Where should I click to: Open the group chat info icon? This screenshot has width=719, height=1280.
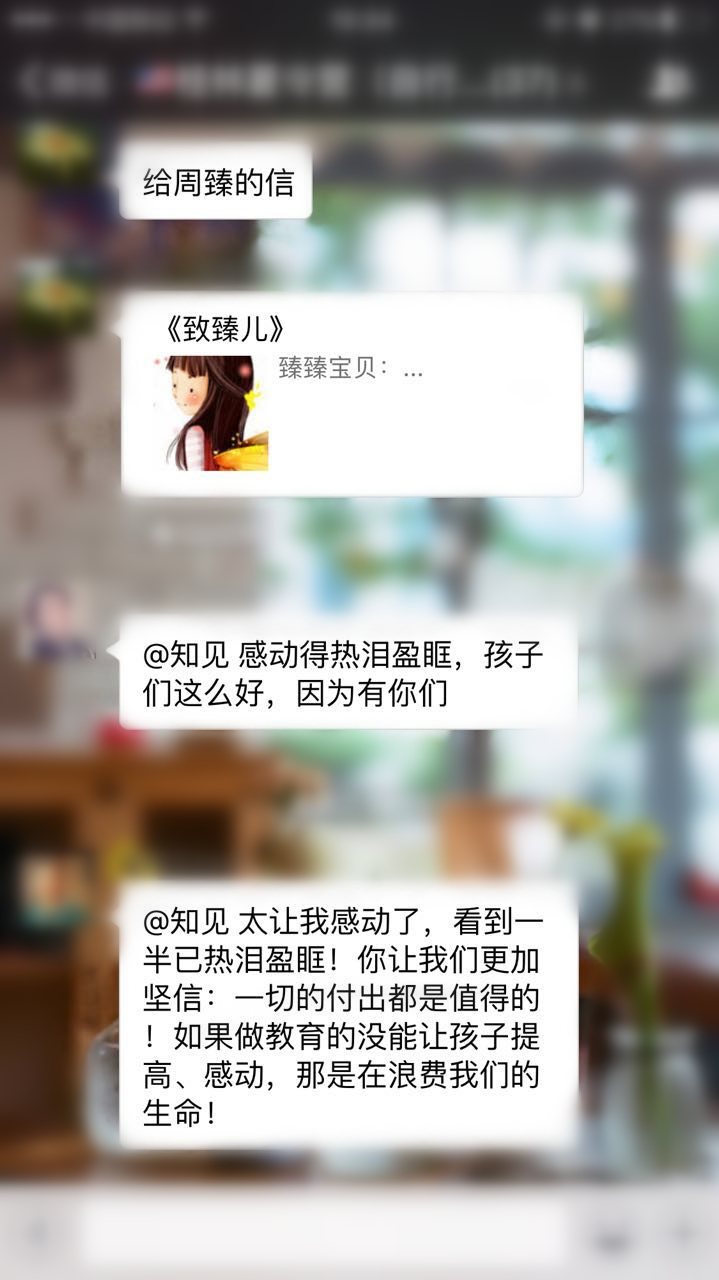coord(670,82)
